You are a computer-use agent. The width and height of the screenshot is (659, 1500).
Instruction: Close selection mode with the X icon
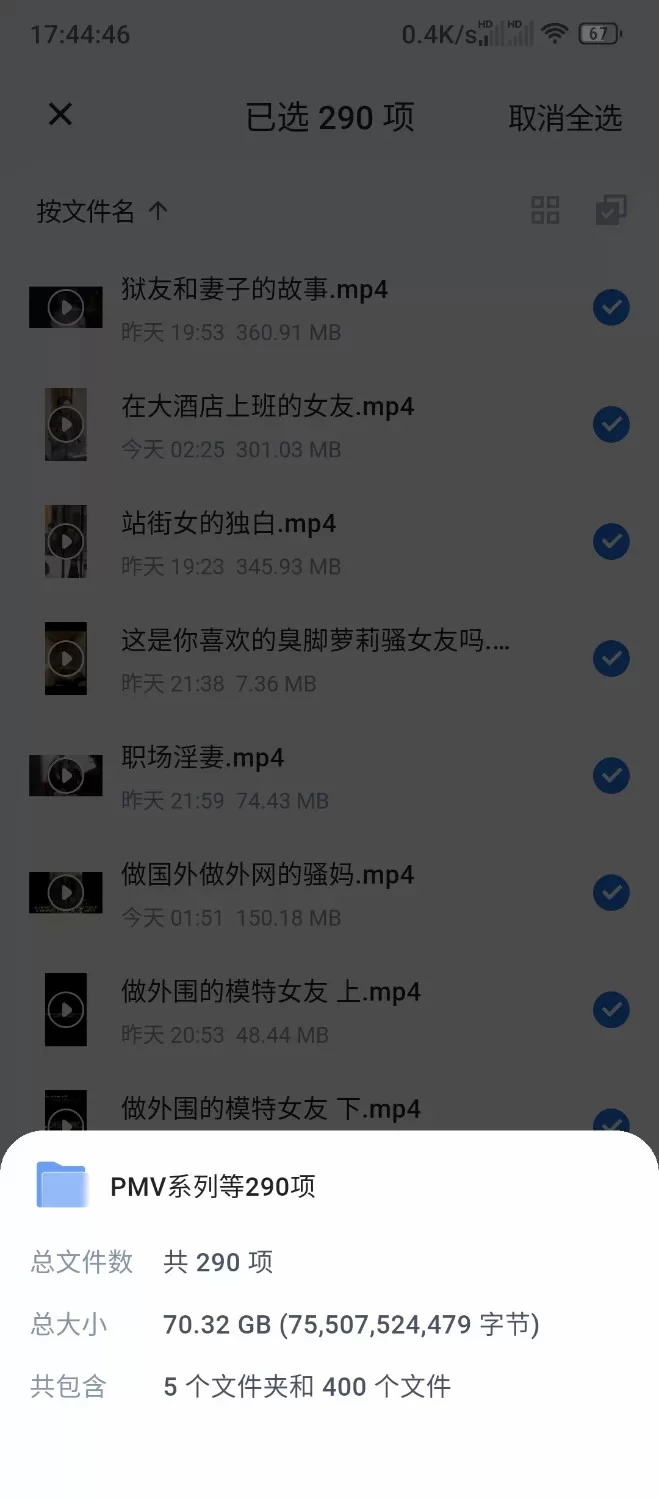coord(60,115)
